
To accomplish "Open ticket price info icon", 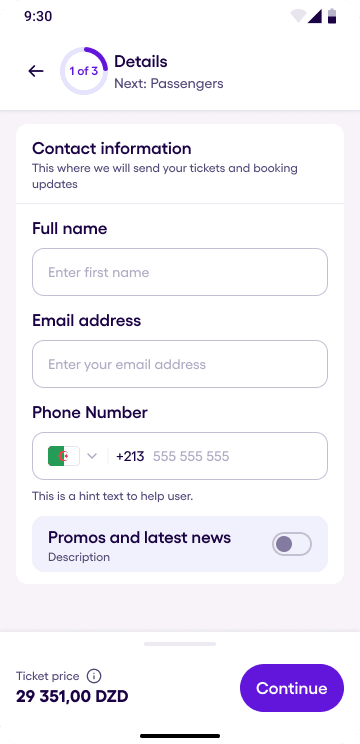I will point(94,676).
